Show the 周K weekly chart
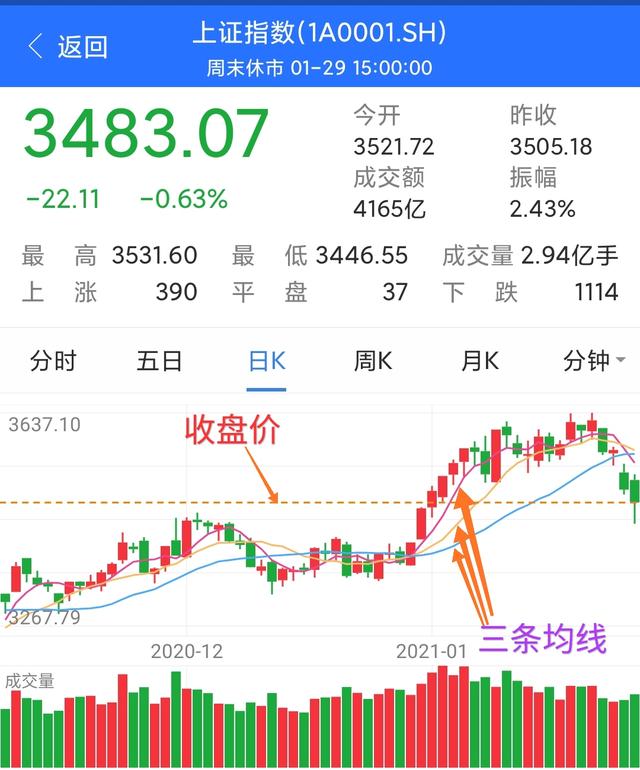Screen dimensions: 640x770 373,361
